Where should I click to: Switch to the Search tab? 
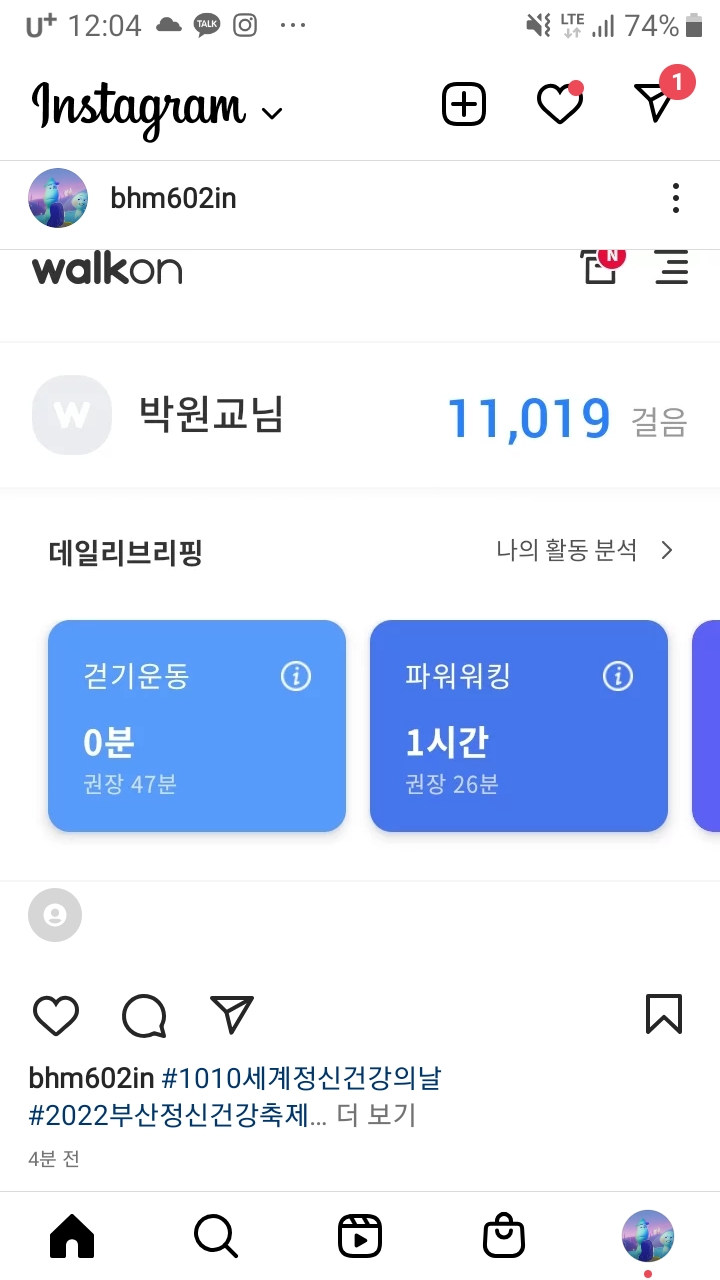pos(216,1236)
